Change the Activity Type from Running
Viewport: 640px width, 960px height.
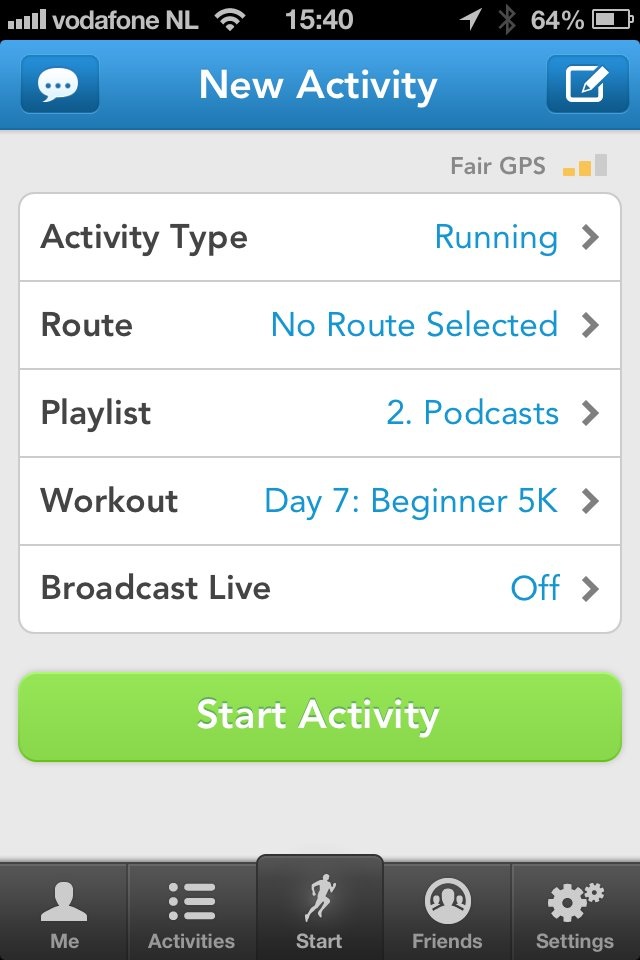[x=320, y=238]
